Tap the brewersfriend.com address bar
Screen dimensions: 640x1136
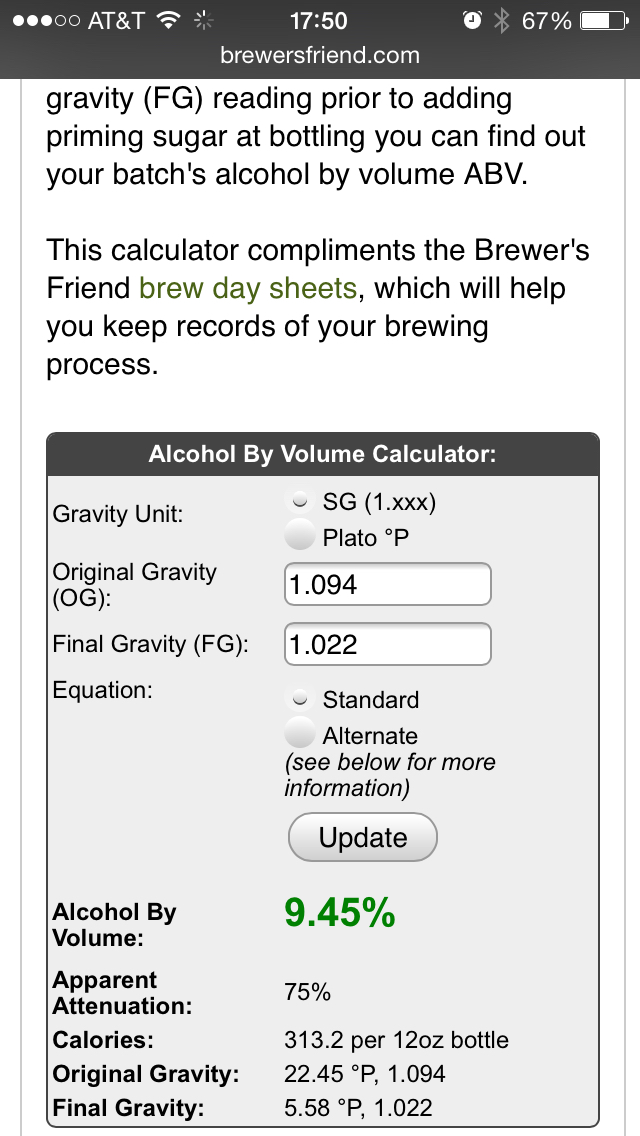[x=320, y=55]
